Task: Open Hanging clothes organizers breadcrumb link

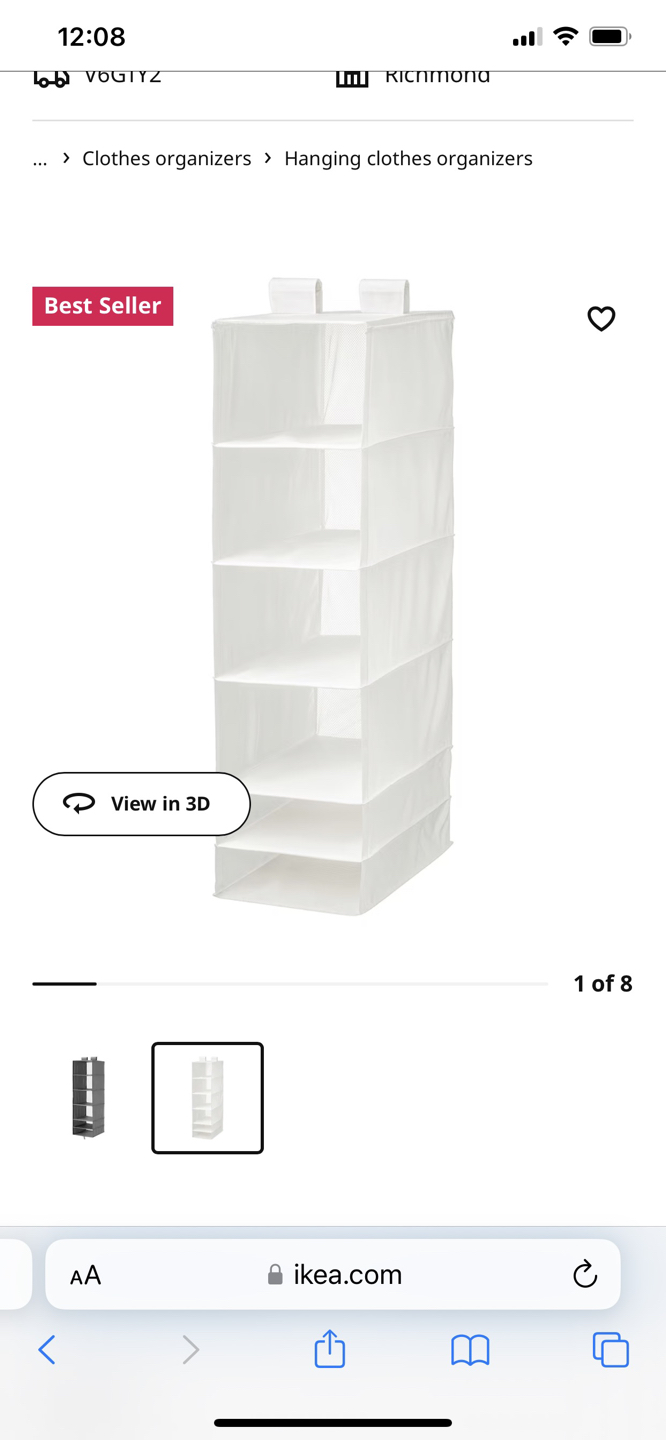Action: point(408,159)
